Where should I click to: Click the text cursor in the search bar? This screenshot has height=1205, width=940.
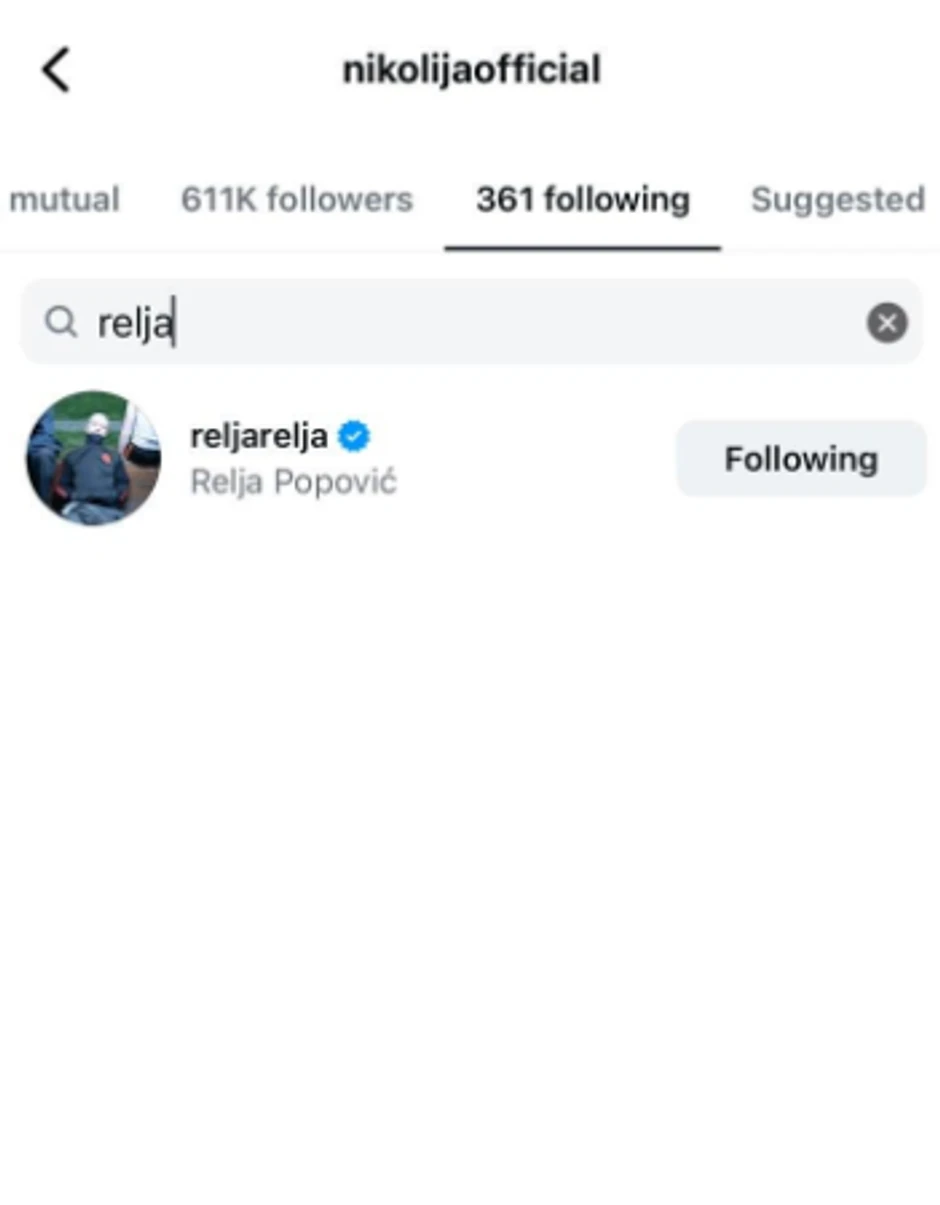pyautogui.click(x=176, y=322)
